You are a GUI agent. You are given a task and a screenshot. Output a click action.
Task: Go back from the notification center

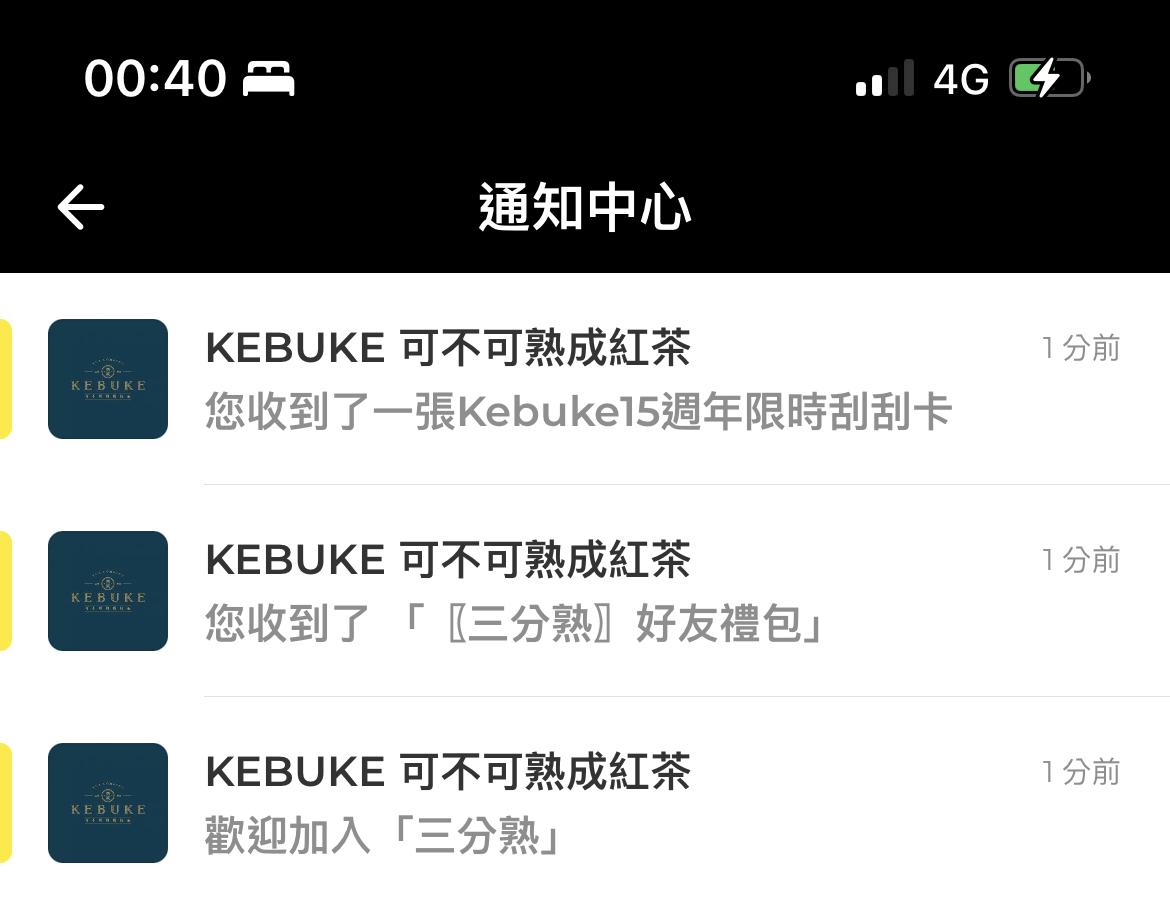pyautogui.click(x=81, y=208)
